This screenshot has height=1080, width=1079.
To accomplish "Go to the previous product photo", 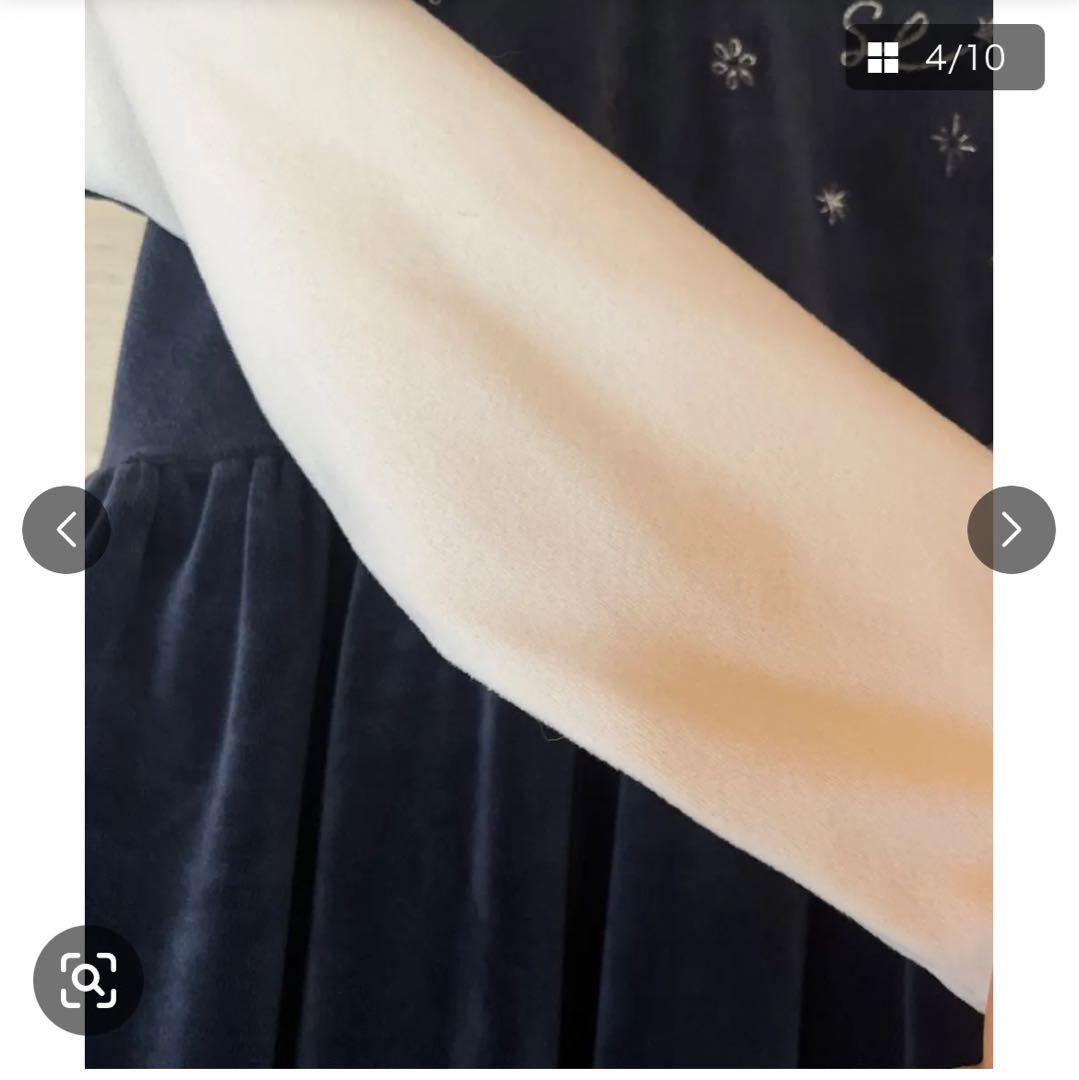I will (x=66, y=530).
